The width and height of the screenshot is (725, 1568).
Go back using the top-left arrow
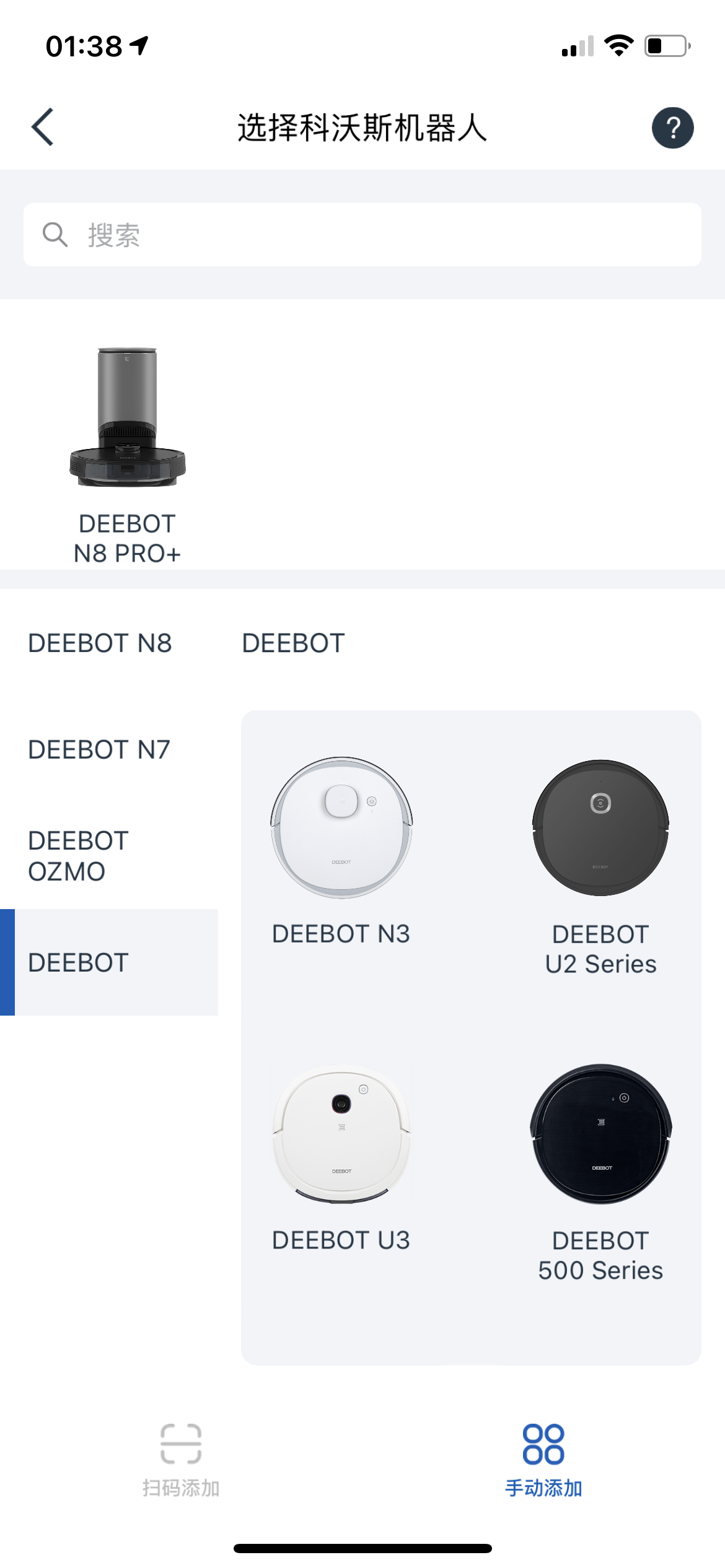click(x=42, y=127)
